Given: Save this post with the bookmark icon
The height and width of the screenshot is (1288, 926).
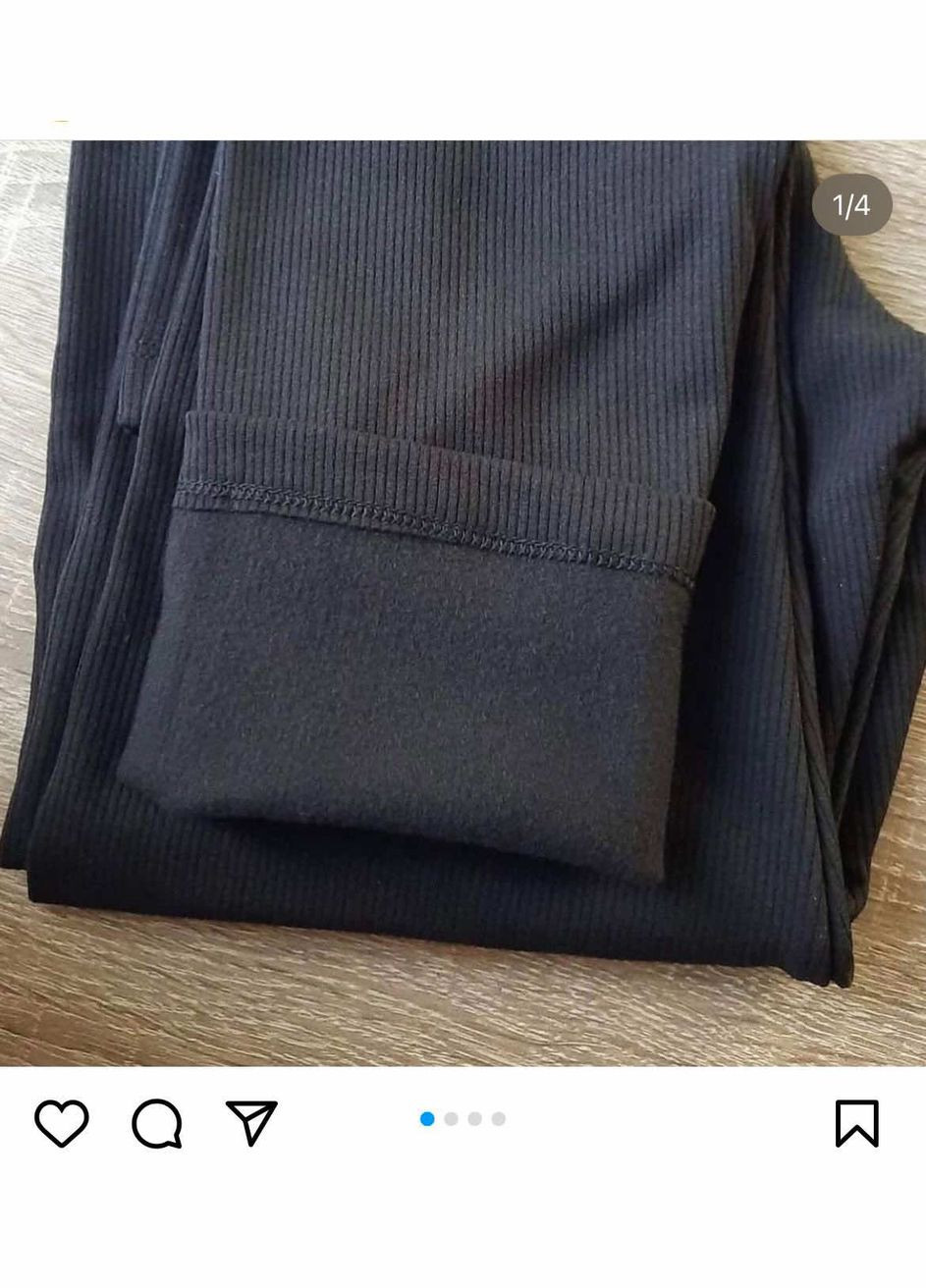Looking at the screenshot, I should (x=856, y=1123).
